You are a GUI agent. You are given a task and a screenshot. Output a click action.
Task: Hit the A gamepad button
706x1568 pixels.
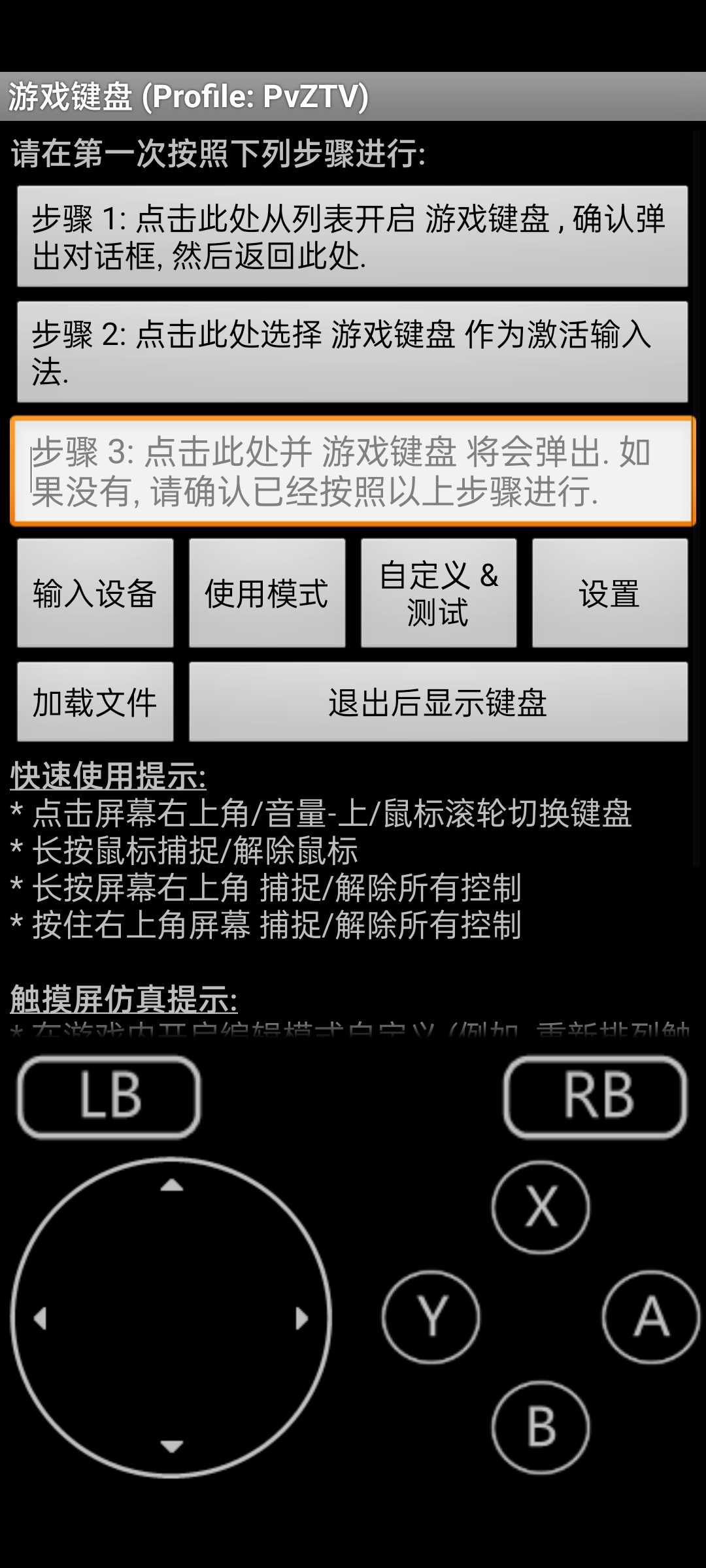tap(651, 1317)
